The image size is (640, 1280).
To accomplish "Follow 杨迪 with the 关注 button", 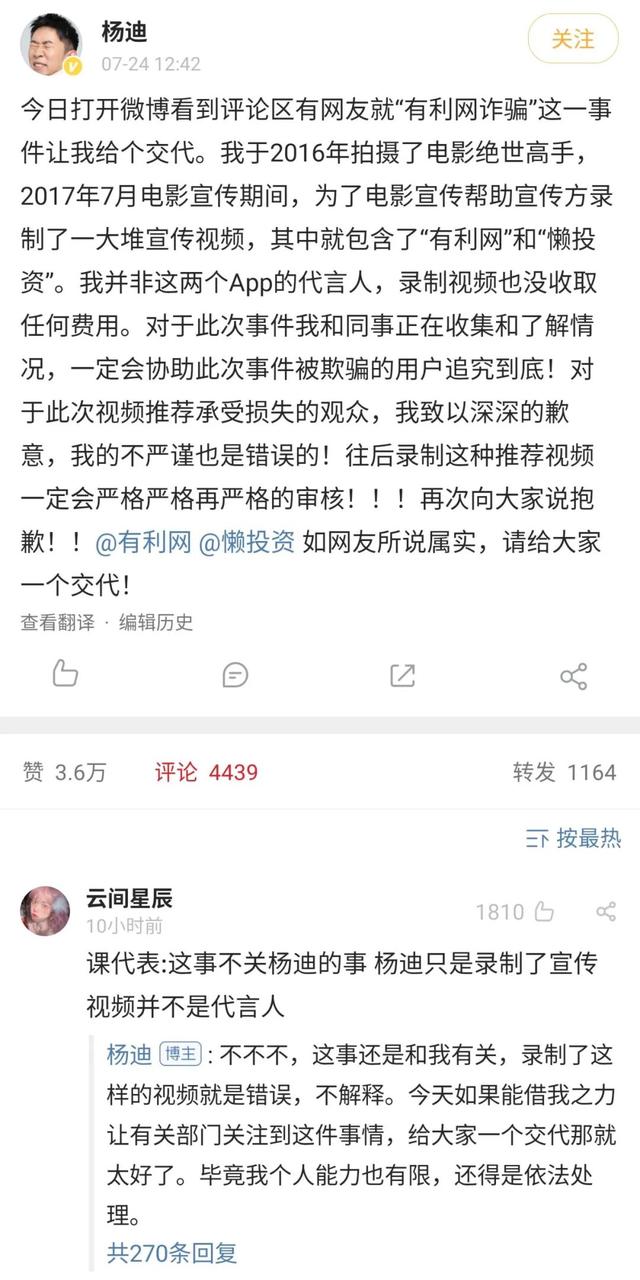I will tap(573, 39).
